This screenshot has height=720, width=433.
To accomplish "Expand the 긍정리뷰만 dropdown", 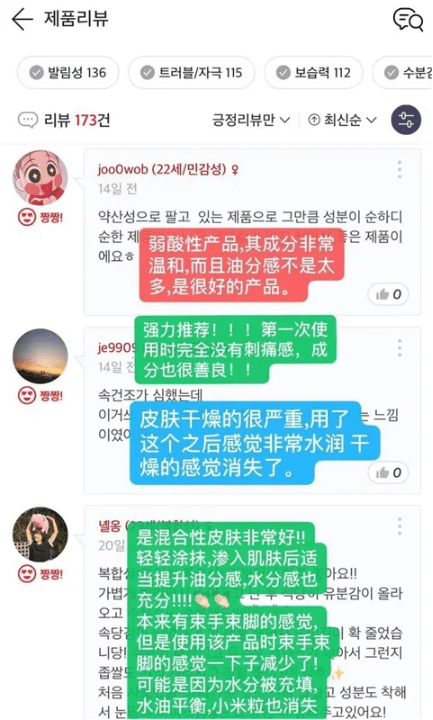I will coord(251,120).
